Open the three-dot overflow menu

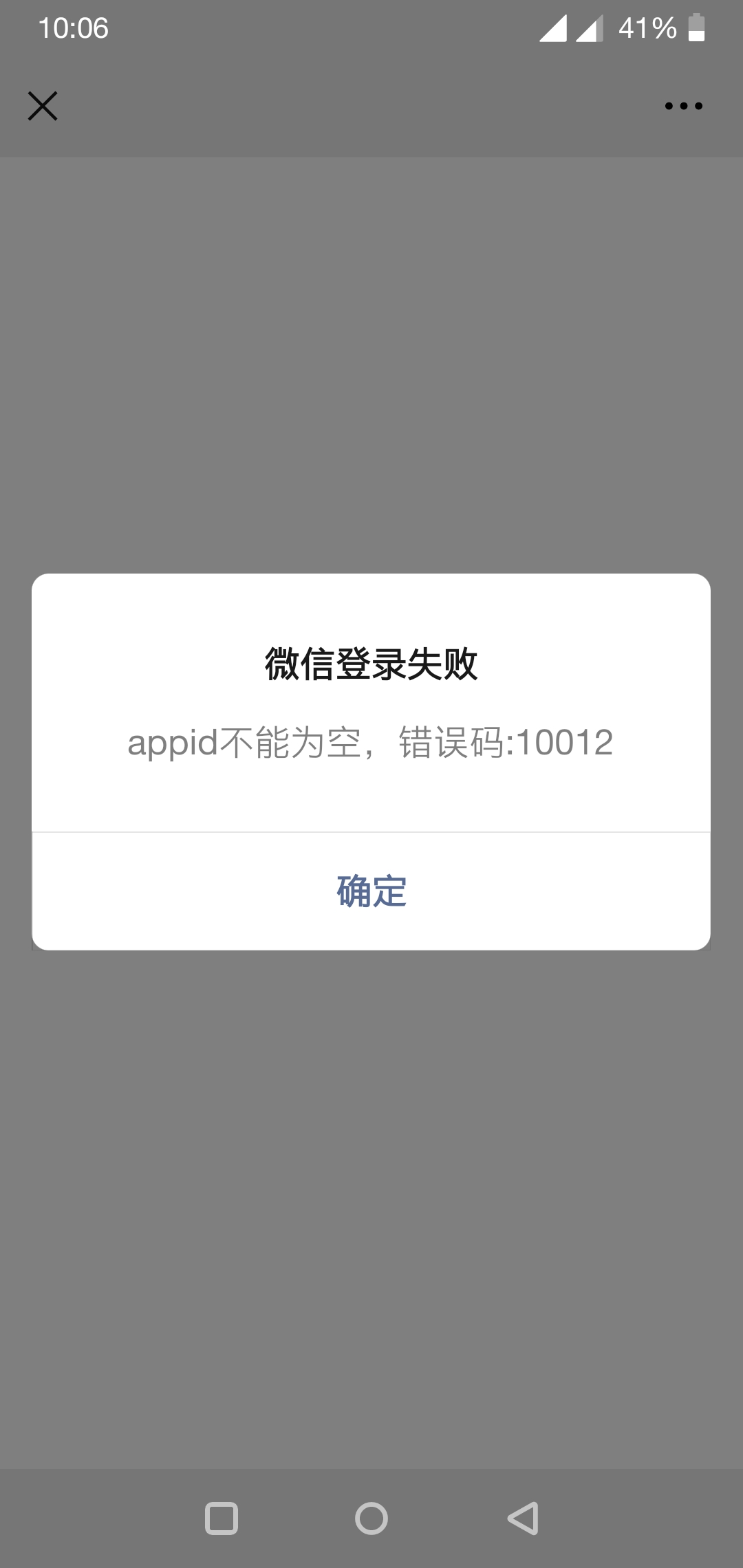pos(684,106)
